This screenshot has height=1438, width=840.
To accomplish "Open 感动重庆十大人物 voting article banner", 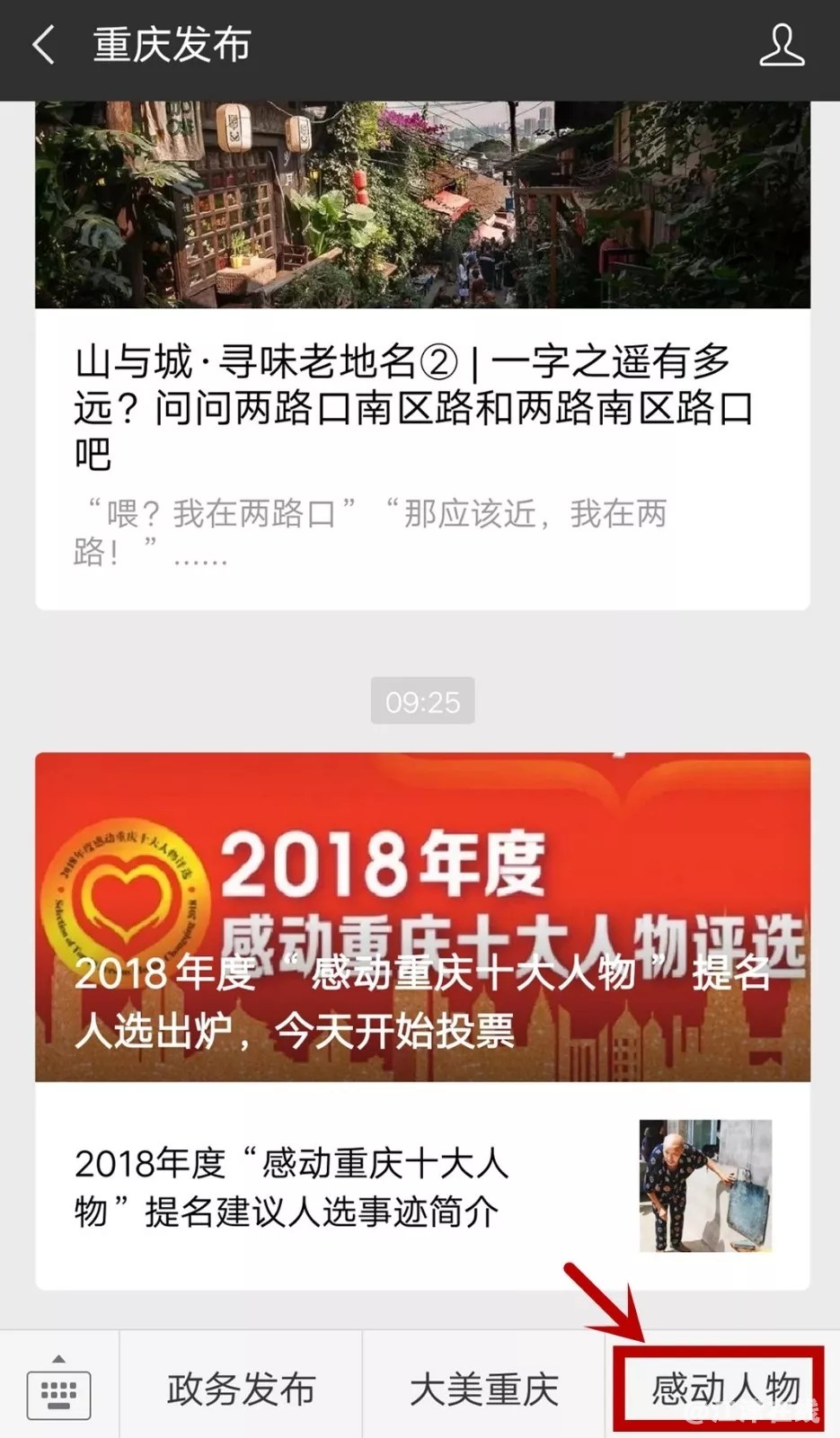I will [x=422, y=917].
